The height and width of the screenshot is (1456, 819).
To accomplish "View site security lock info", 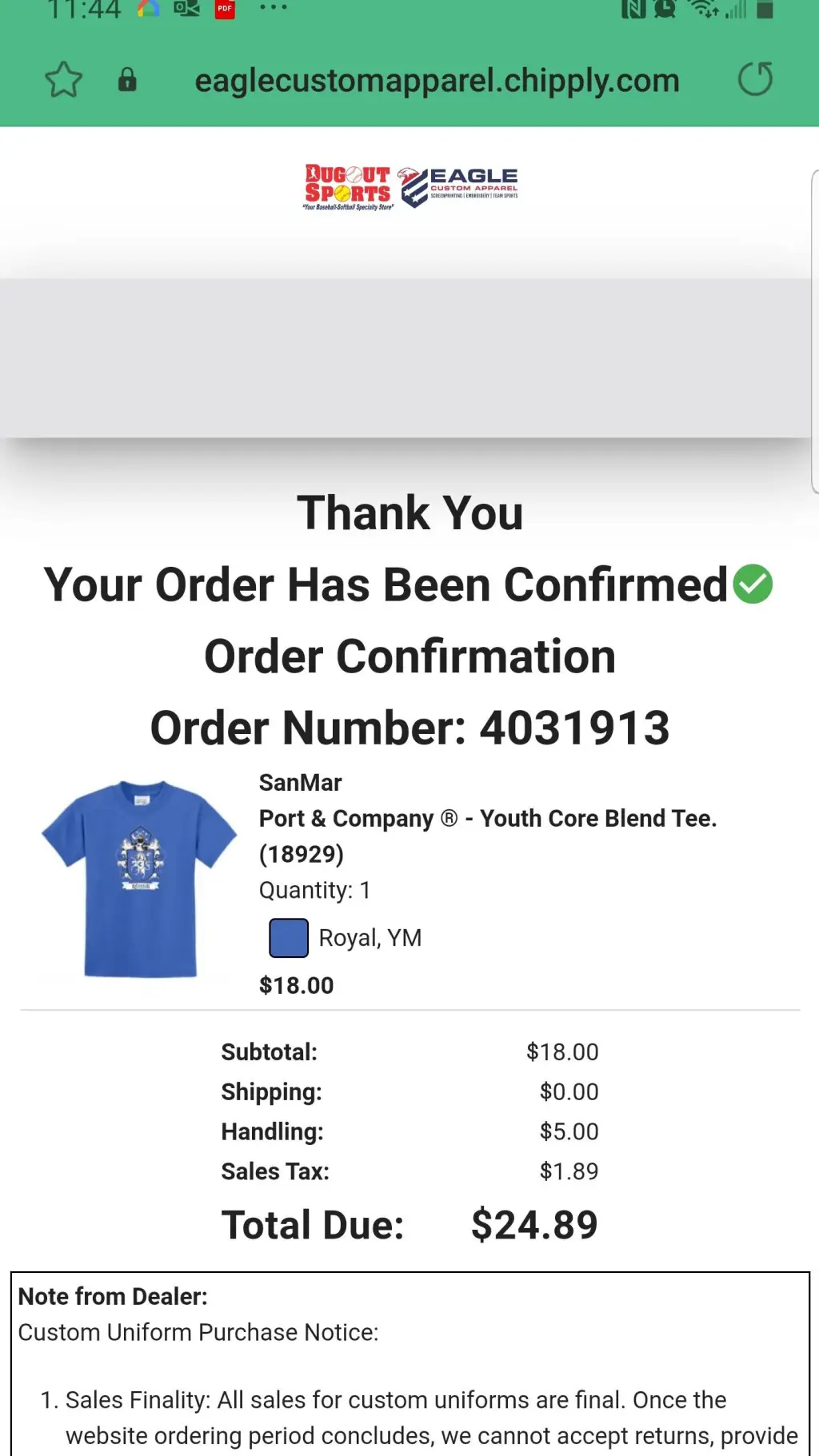I will click(x=127, y=80).
